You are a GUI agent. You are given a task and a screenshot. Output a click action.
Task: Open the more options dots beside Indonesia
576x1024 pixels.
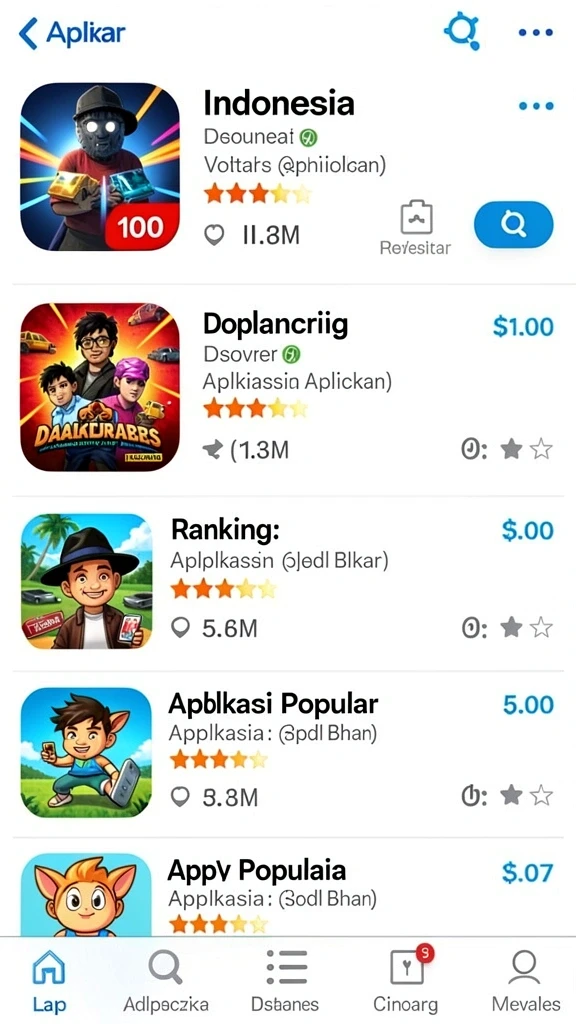click(x=536, y=105)
